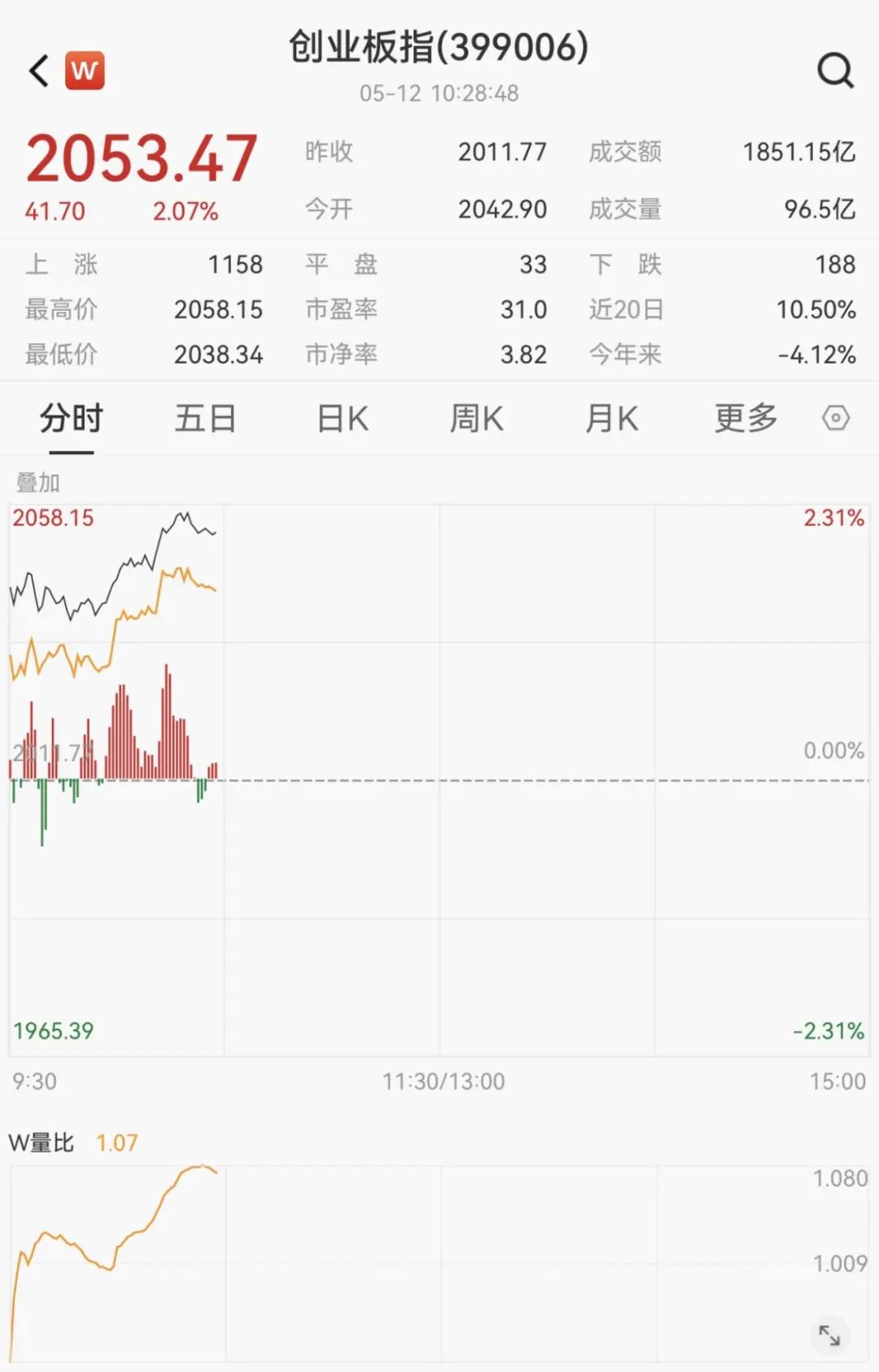Tap the 叠加 overlay button

pyautogui.click(x=38, y=483)
